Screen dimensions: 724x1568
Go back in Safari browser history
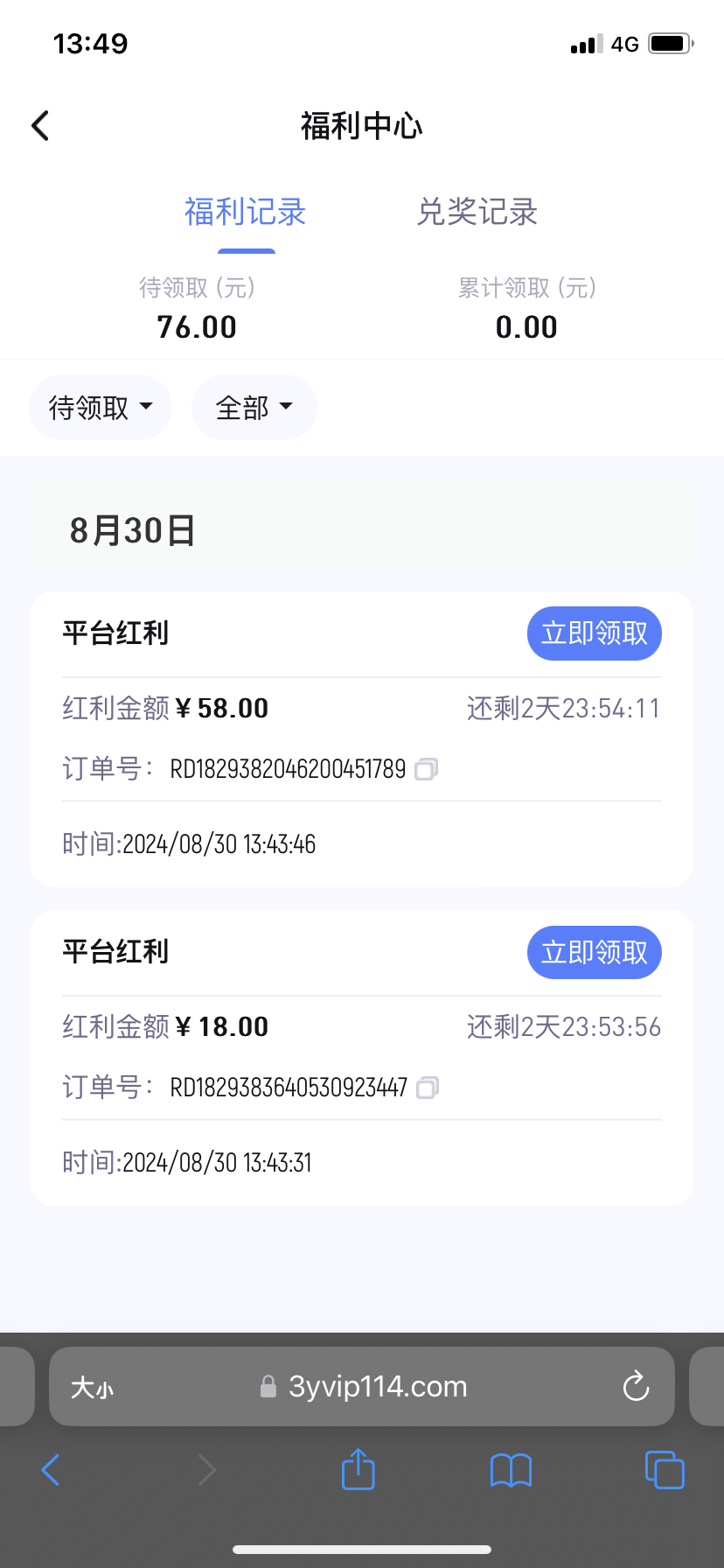(51, 1470)
